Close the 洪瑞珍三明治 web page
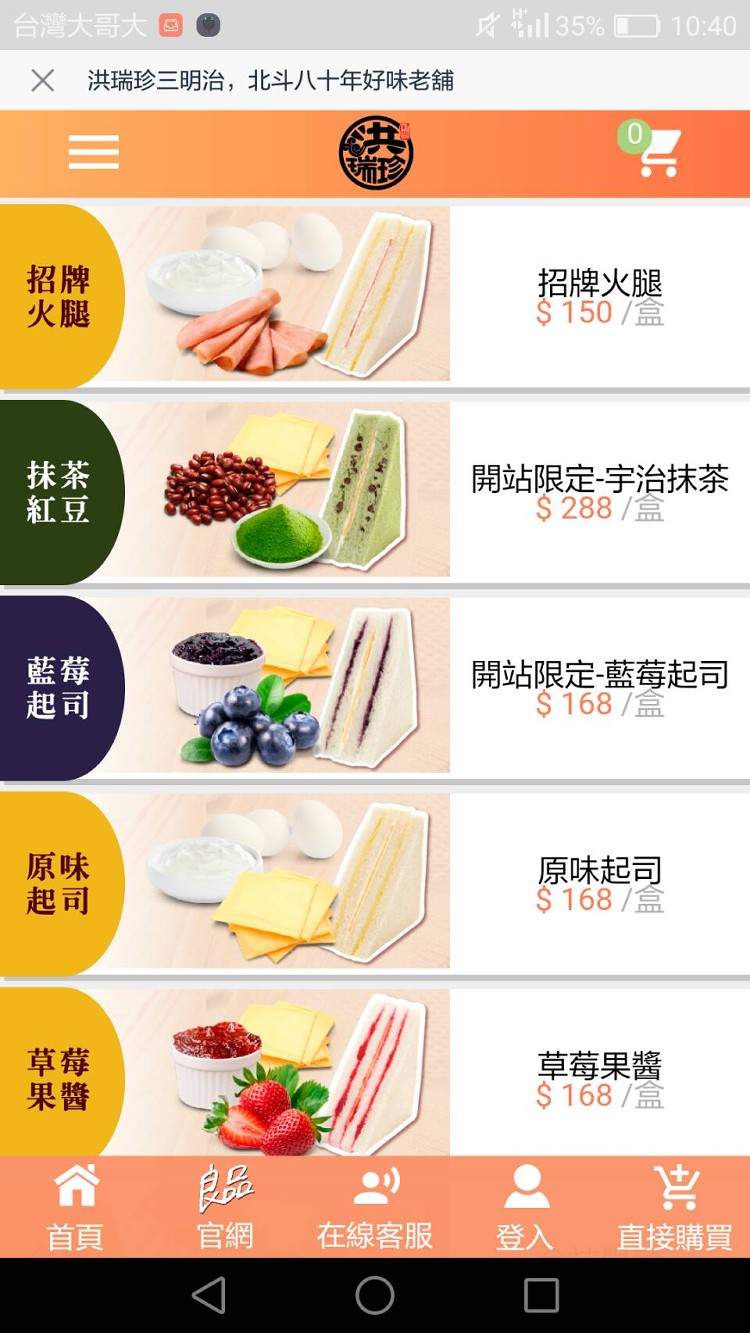The width and height of the screenshot is (750, 1333). [x=42, y=81]
